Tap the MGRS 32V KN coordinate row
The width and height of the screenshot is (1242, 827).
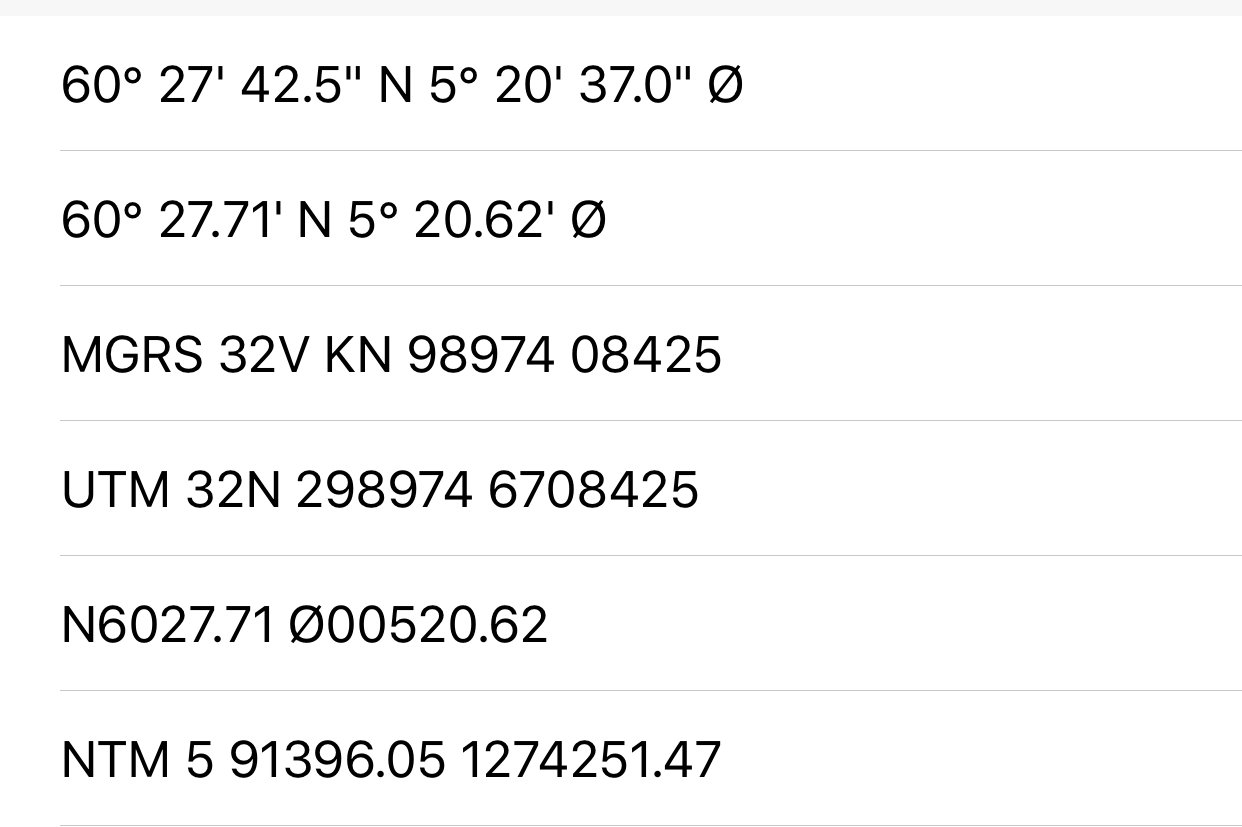tap(391, 356)
